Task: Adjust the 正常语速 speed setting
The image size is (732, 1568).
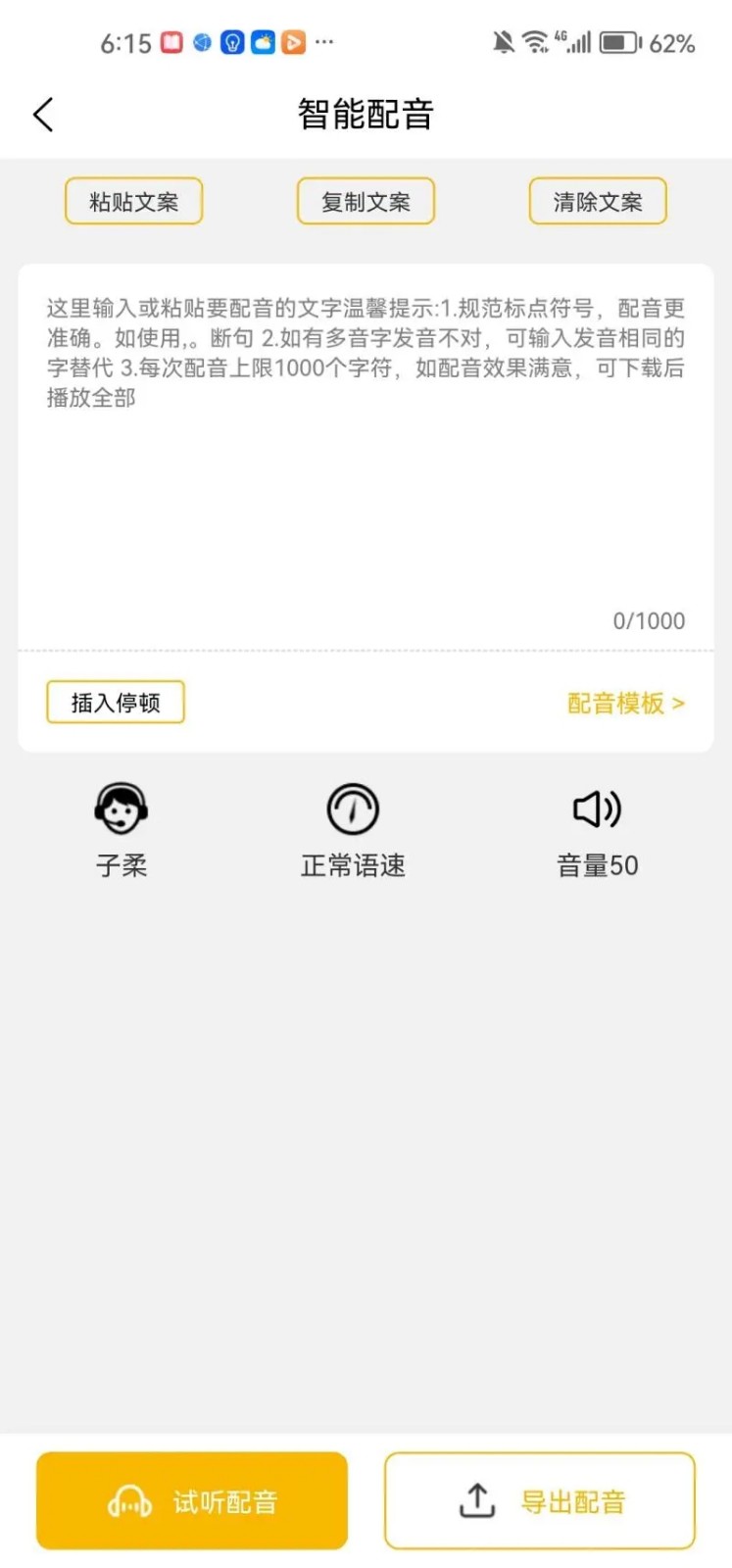Action: pyautogui.click(x=353, y=829)
